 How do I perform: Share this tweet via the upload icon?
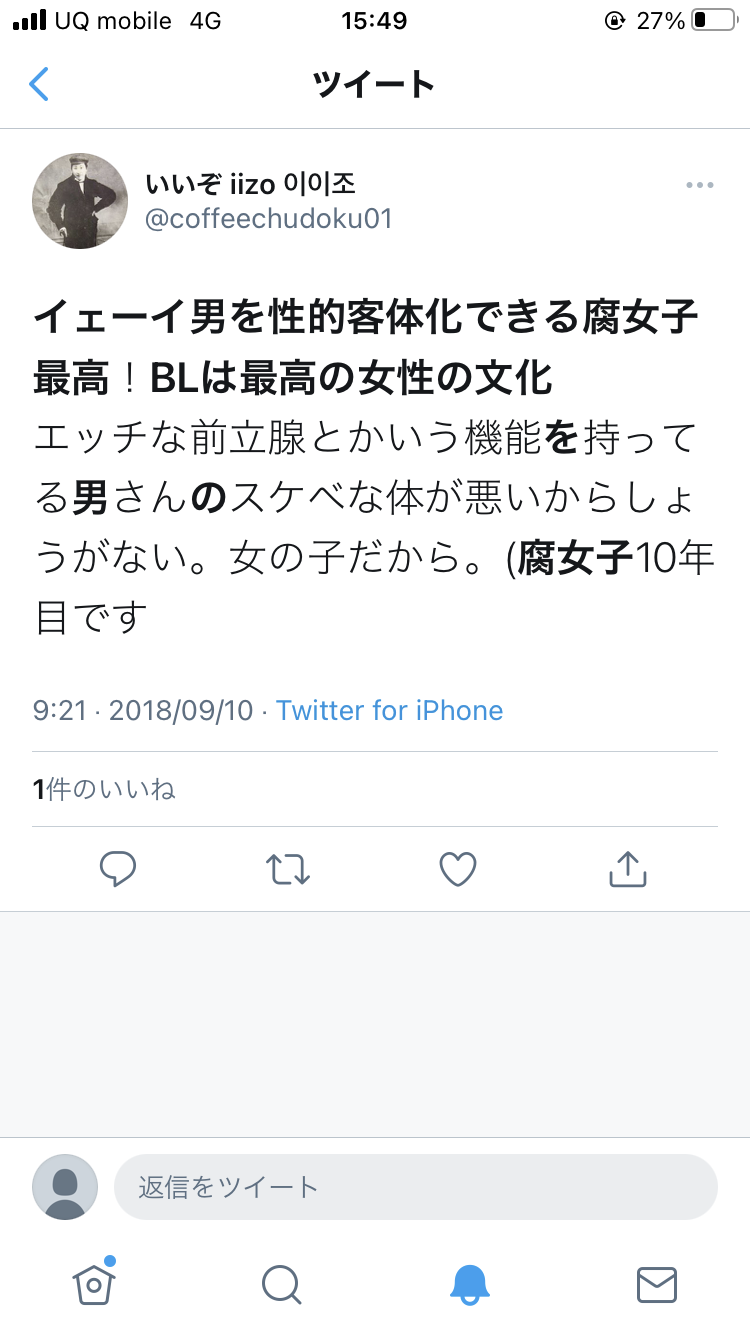pyautogui.click(x=628, y=868)
